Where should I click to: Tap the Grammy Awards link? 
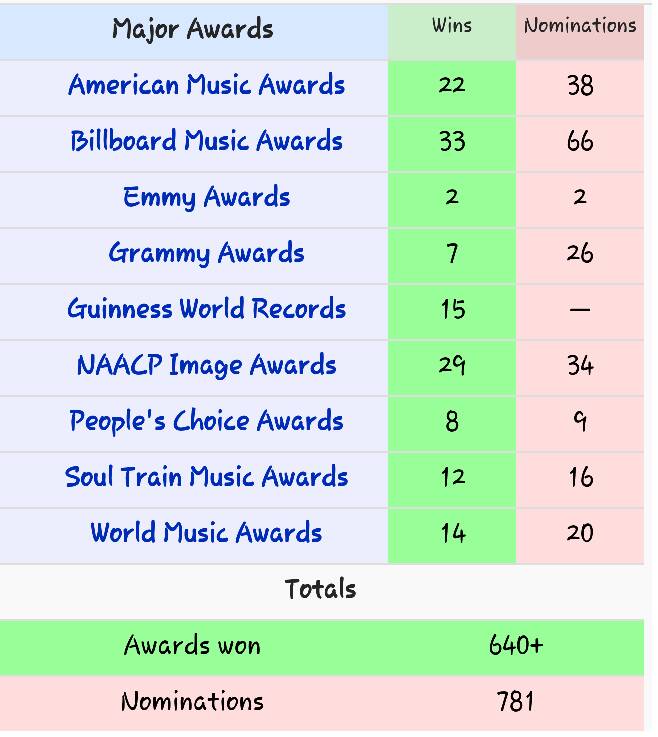coord(206,254)
